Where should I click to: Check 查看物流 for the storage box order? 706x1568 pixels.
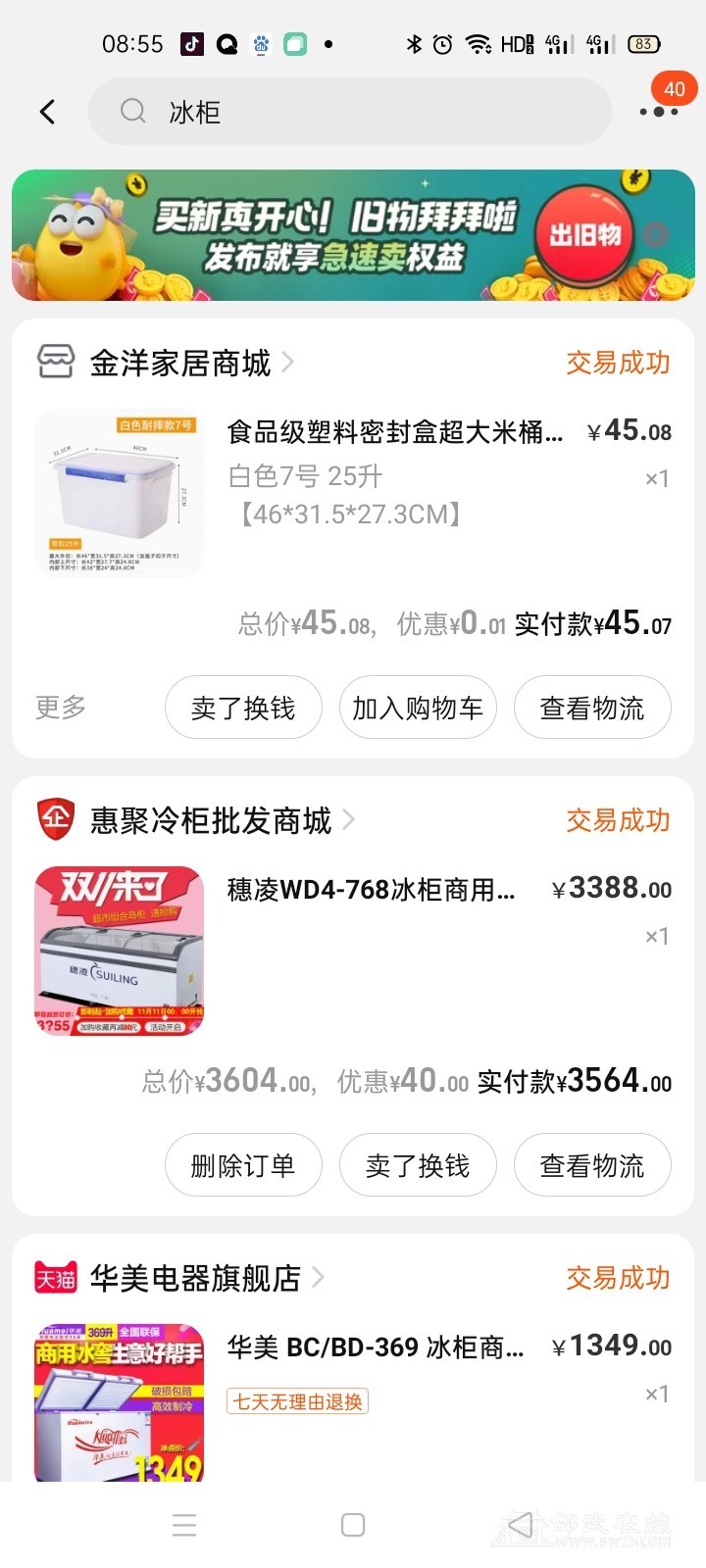[x=592, y=708]
